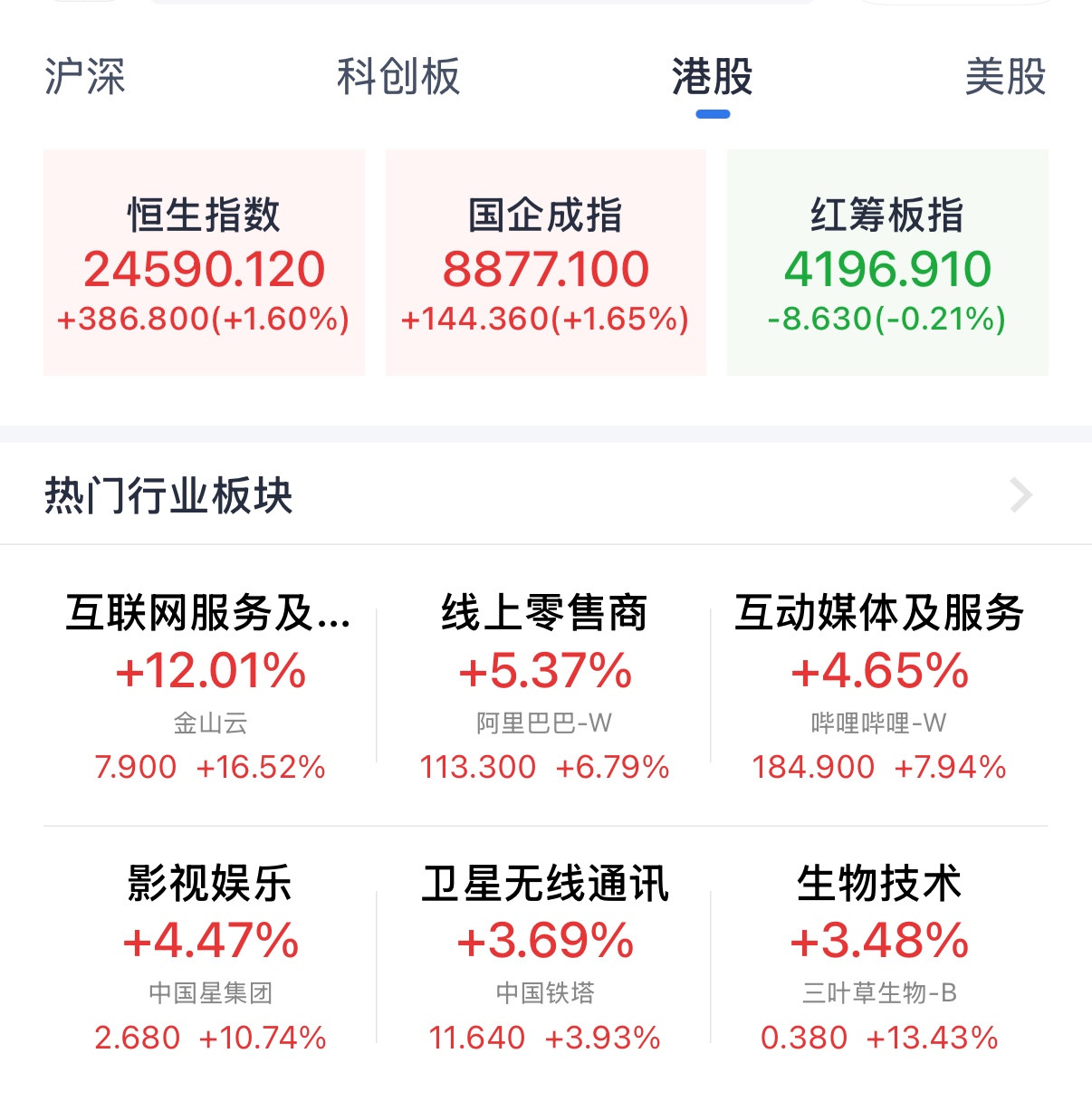View the 生物技术 sector
The height and width of the screenshot is (1111, 1092).
(879, 956)
